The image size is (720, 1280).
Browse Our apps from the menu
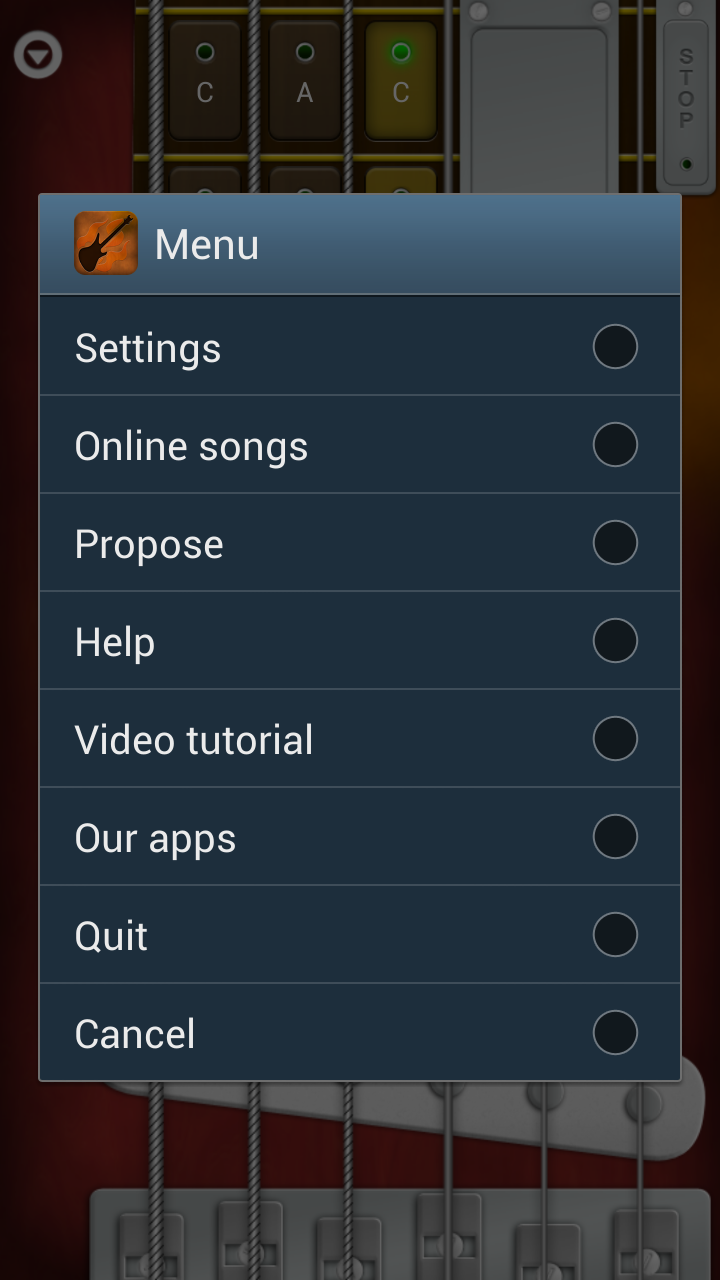pyautogui.click(x=155, y=837)
